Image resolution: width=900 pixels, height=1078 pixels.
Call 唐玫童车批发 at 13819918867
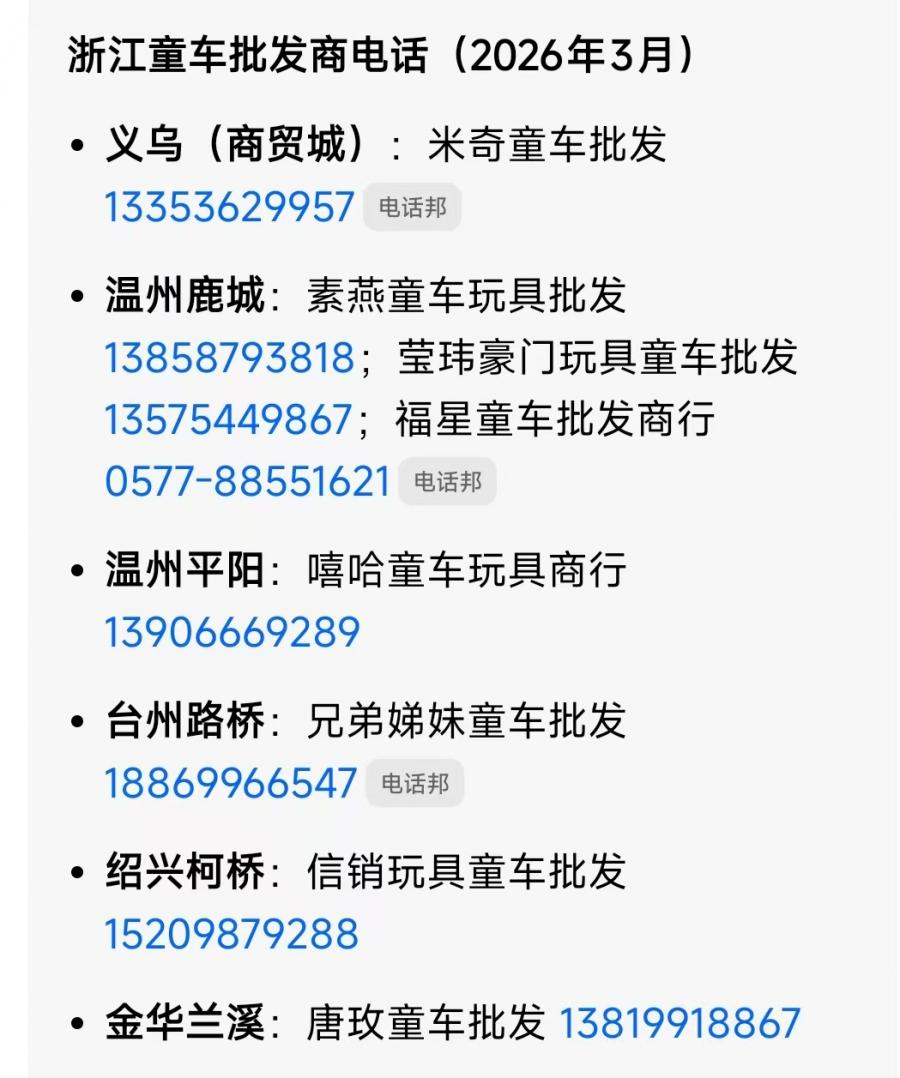[680, 1023]
